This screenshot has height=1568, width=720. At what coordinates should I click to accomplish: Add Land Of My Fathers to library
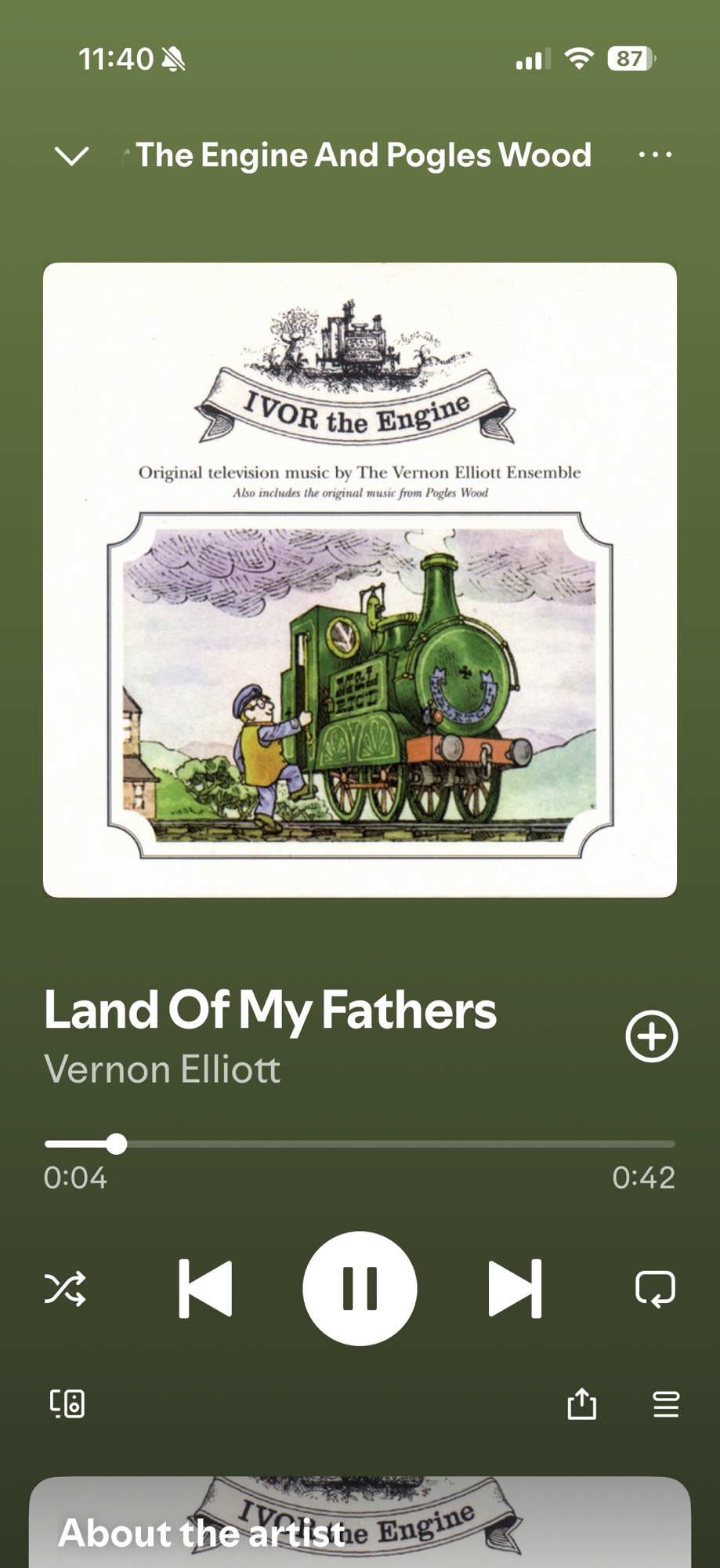651,1036
